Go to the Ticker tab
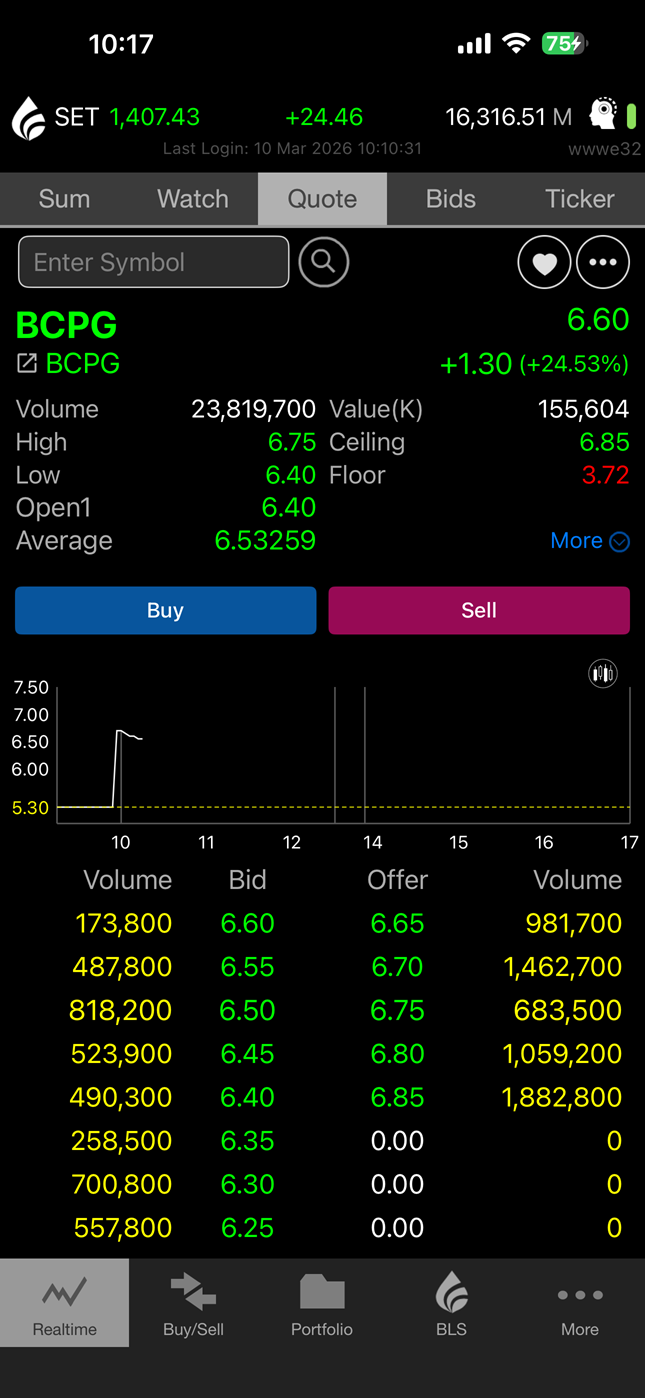This screenshot has width=645, height=1398. click(x=580, y=199)
